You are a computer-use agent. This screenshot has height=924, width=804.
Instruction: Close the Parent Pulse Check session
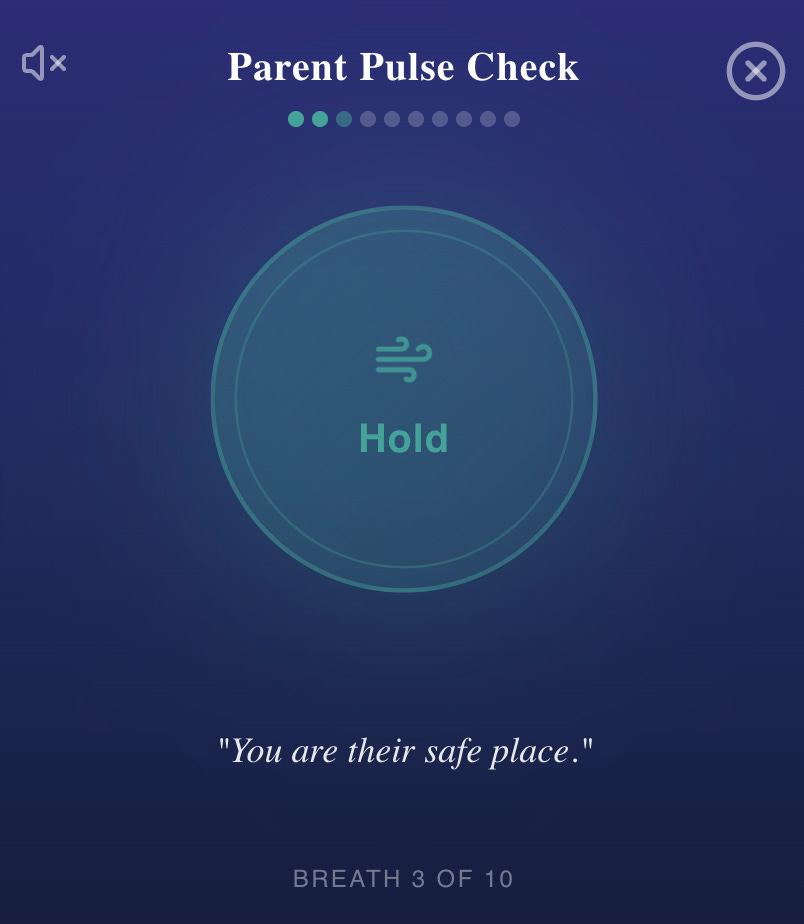(x=756, y=71)
